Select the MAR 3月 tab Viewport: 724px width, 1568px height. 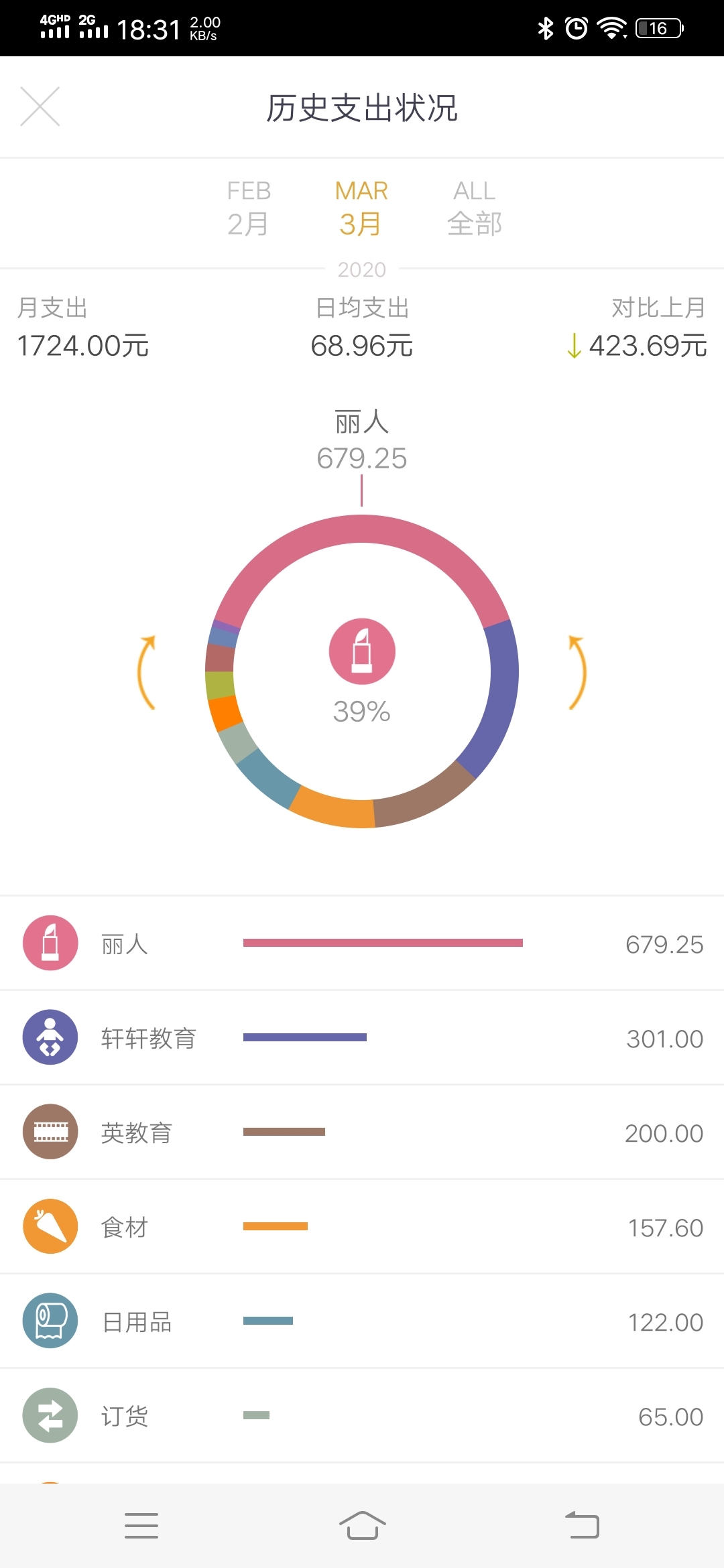361,208
